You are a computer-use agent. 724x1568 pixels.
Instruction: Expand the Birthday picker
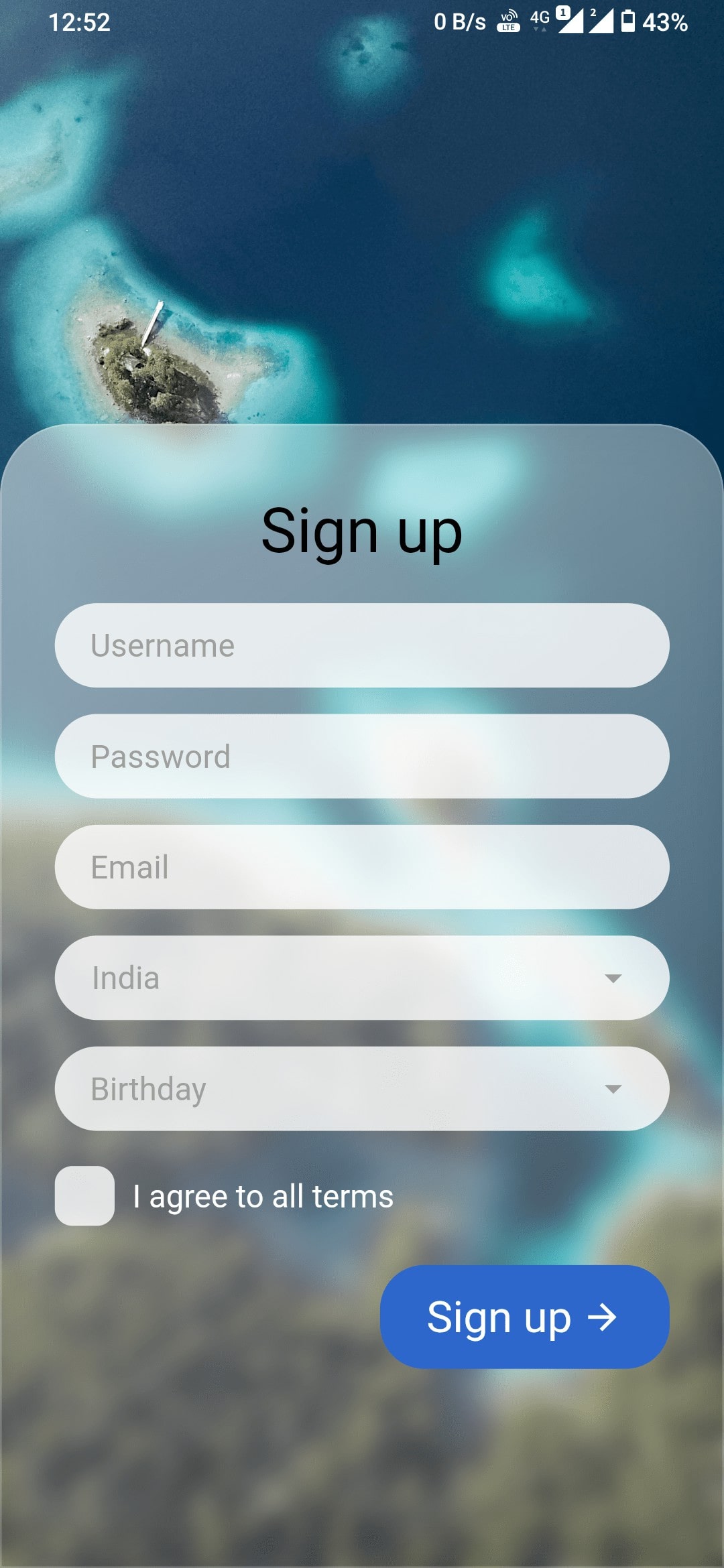point(362,1089)
